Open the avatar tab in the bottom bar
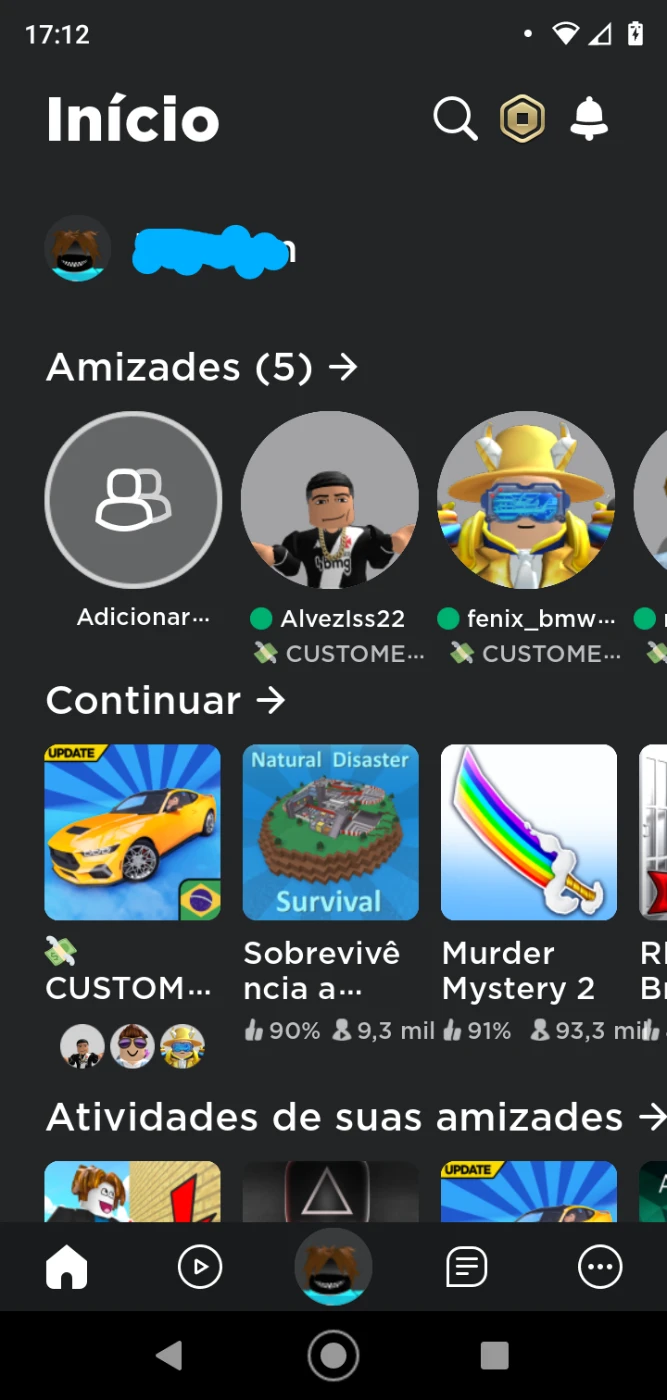The image size is (667, 1400). (x=333, y=1267)
